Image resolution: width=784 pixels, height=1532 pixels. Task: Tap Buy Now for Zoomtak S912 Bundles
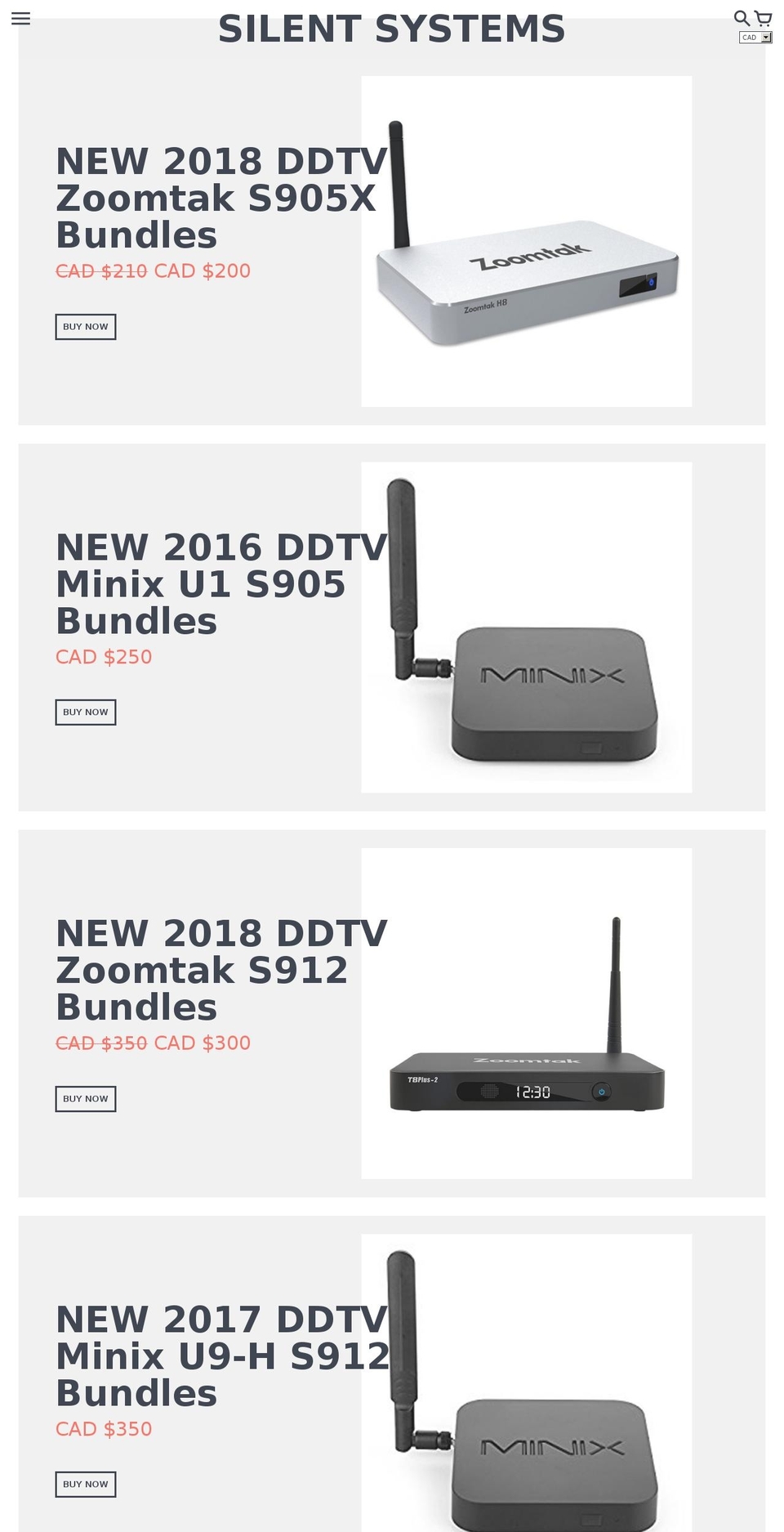coord(86,1099)
